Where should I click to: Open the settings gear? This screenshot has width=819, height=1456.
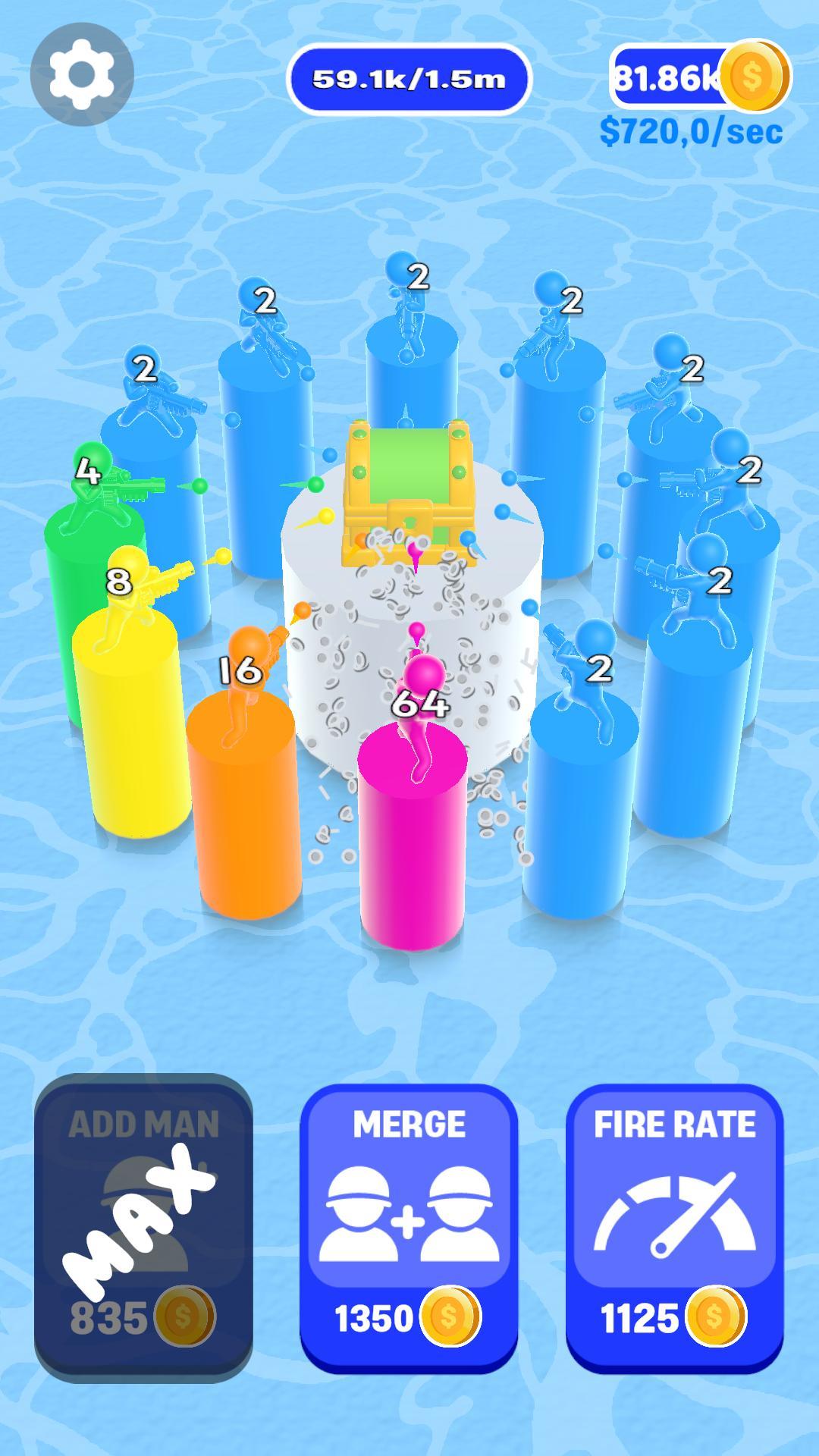click(82, 74)
